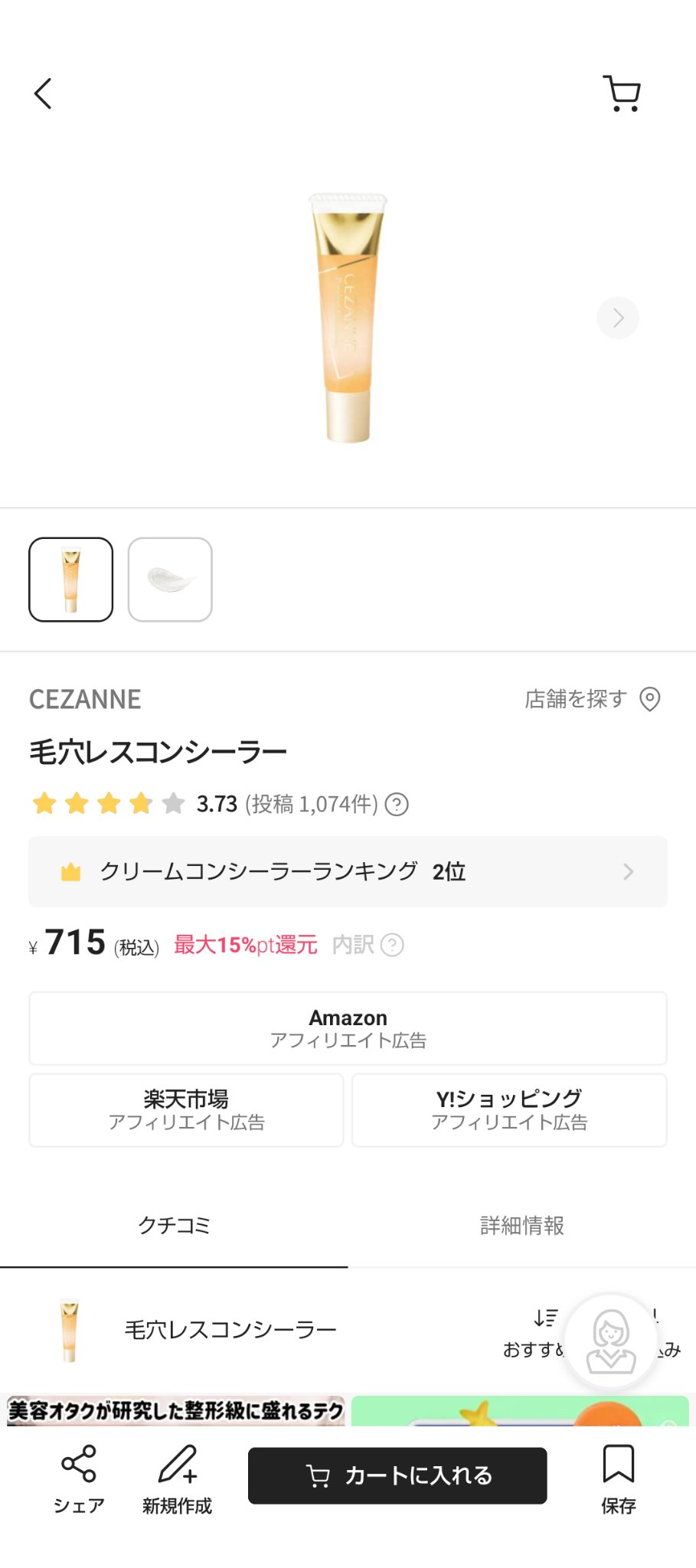Open the shopping cart icon
This screenshot has height=1568, width=696.
tap(622, 92)
